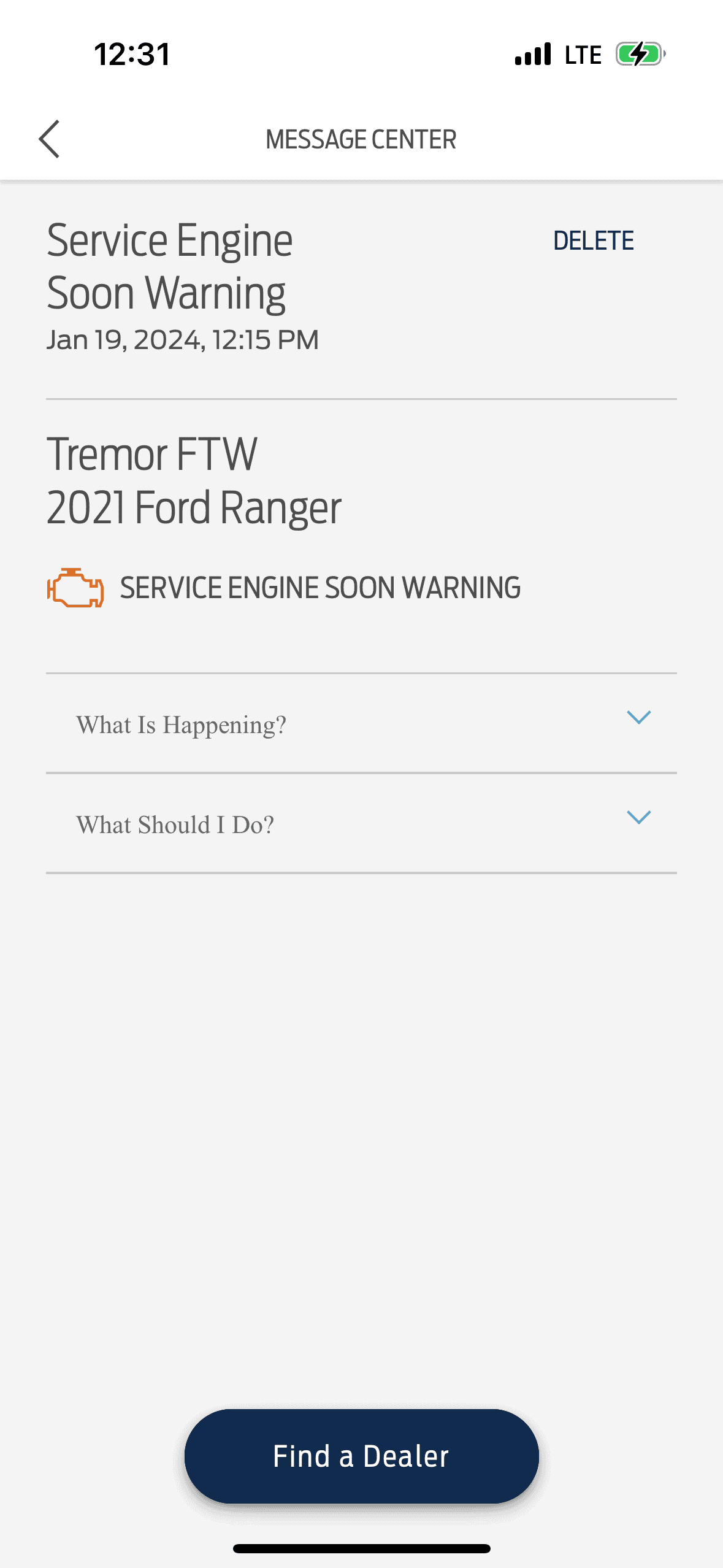Go back from Message Center
This screenshot has height=1568, width=723.
[49, 139]
